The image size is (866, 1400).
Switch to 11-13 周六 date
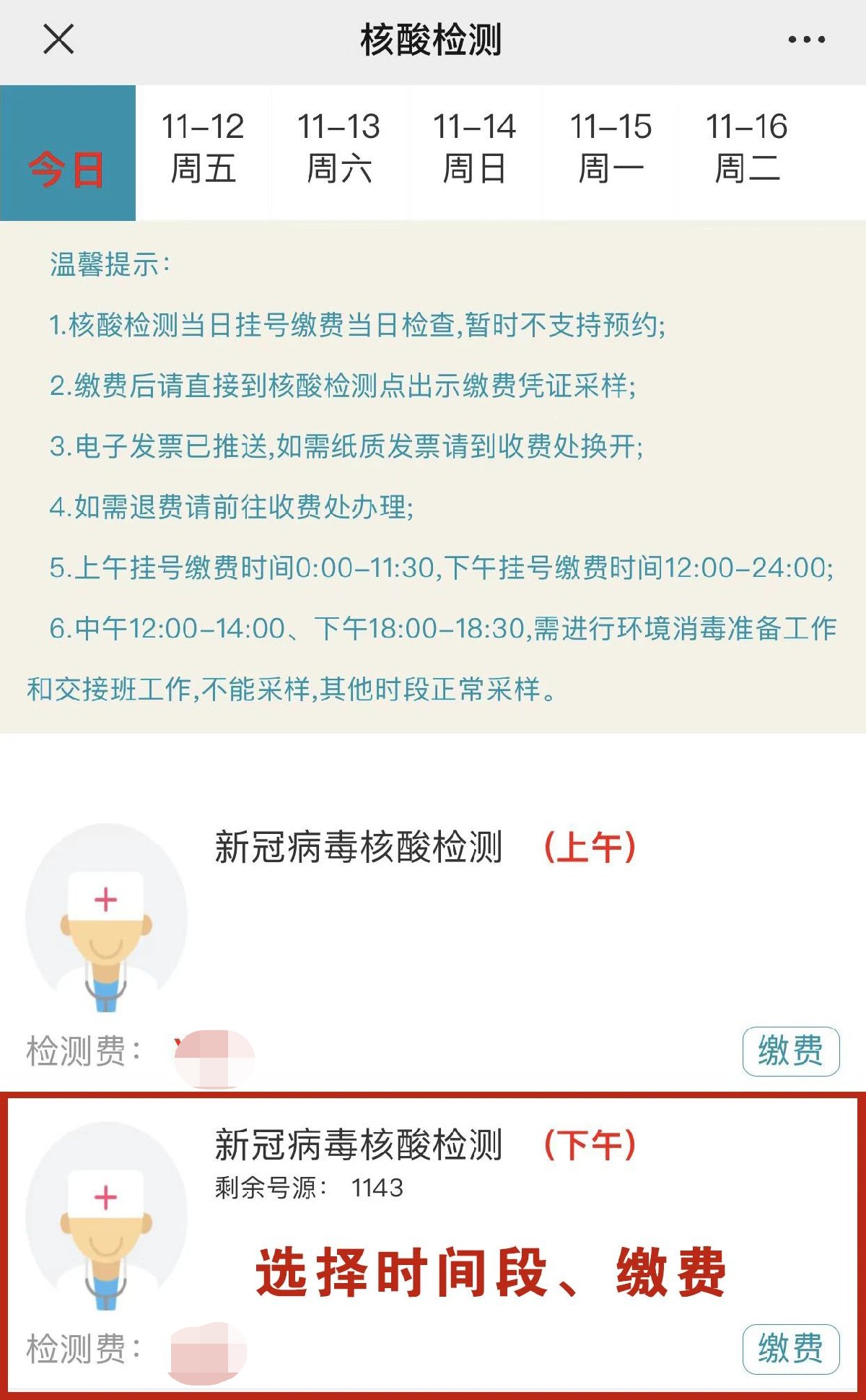[339, 149]
